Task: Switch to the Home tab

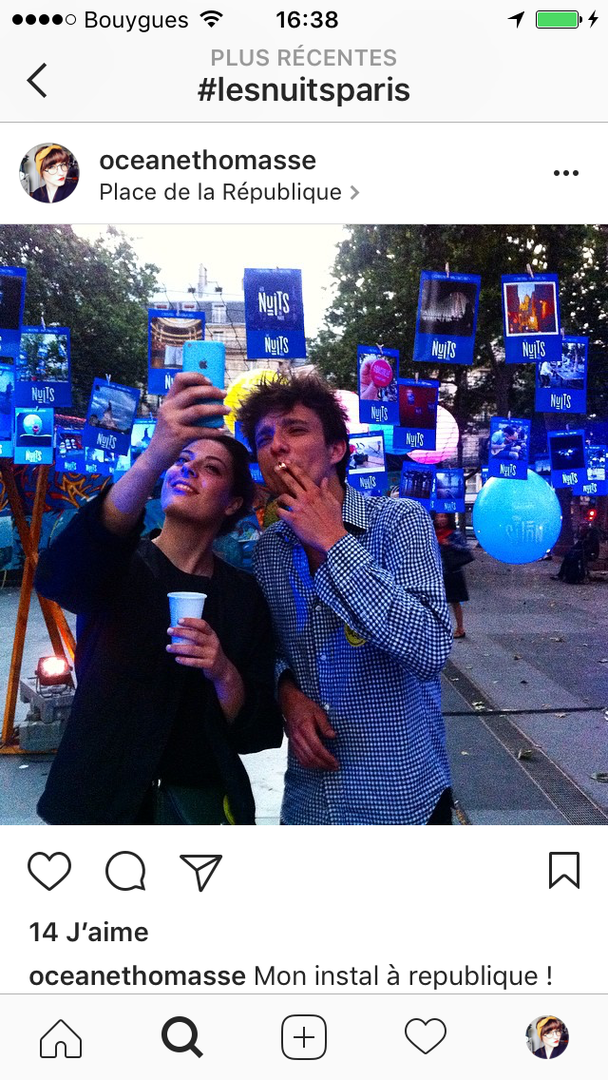Action: (61, 1038)
